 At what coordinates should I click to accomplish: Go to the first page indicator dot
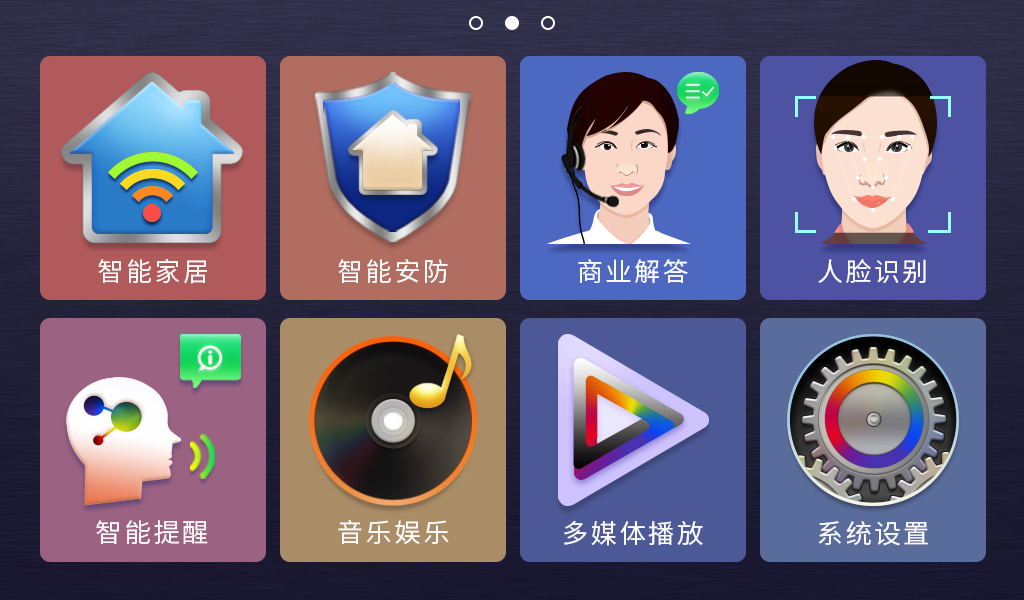476,23
